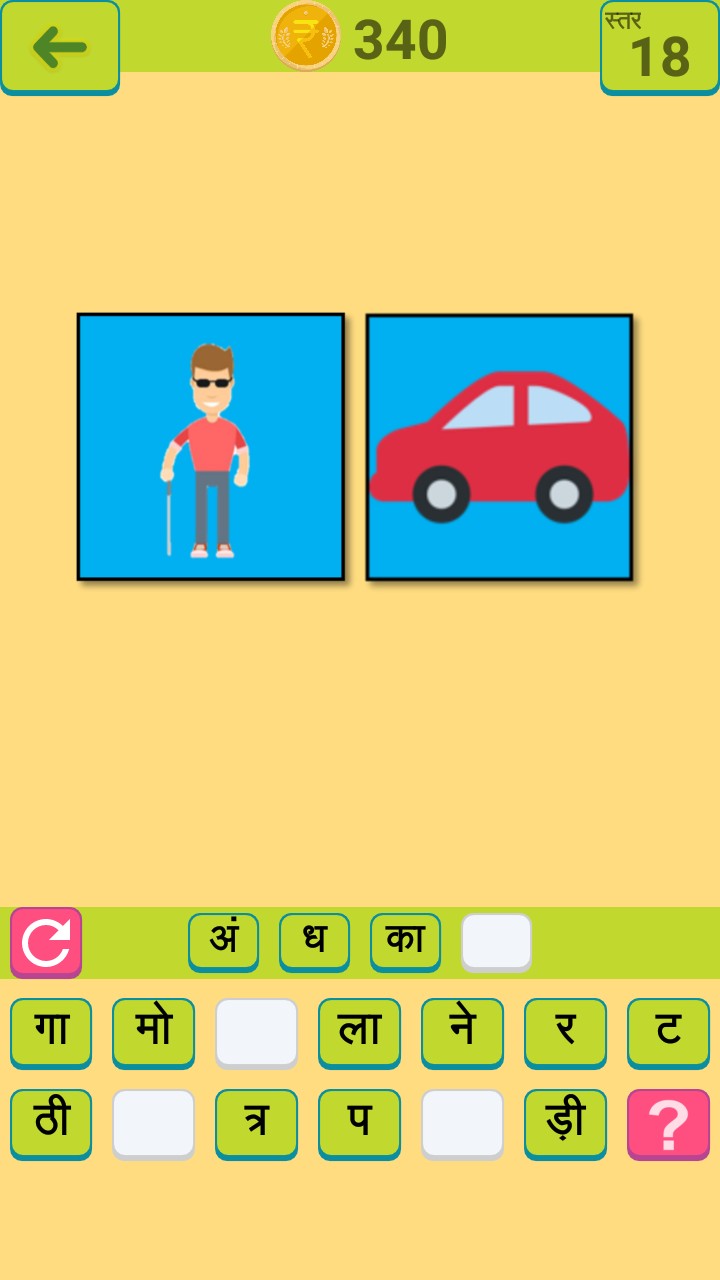Select the letter tile र
The image size is (720, 1280).
point(565,1032)
